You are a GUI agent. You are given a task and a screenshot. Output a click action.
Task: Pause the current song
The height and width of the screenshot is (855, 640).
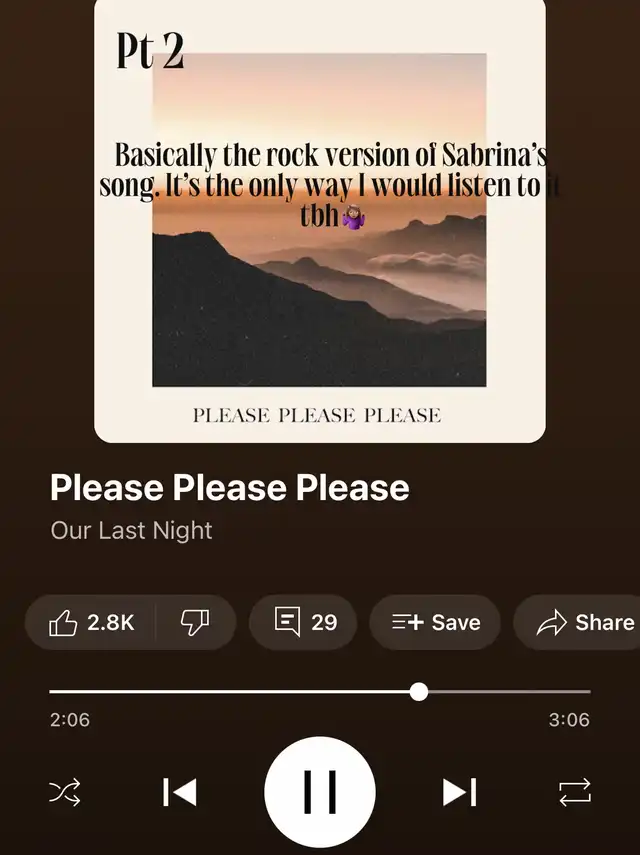point(320,792)
